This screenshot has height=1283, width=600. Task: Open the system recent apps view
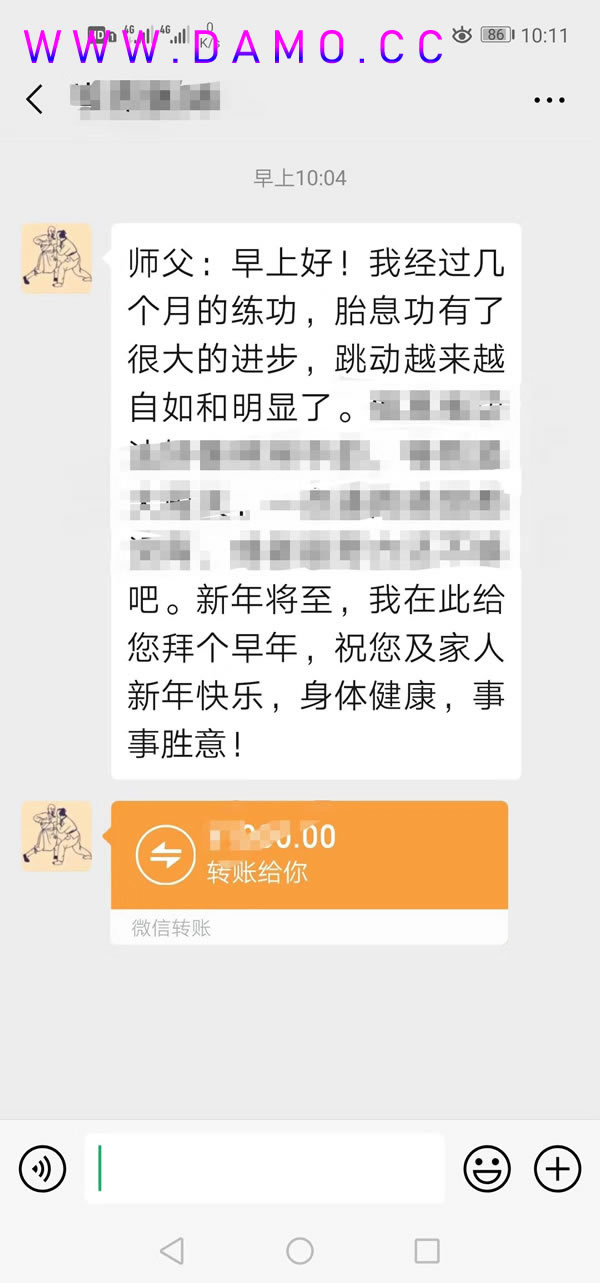[x=427, y=1250]
